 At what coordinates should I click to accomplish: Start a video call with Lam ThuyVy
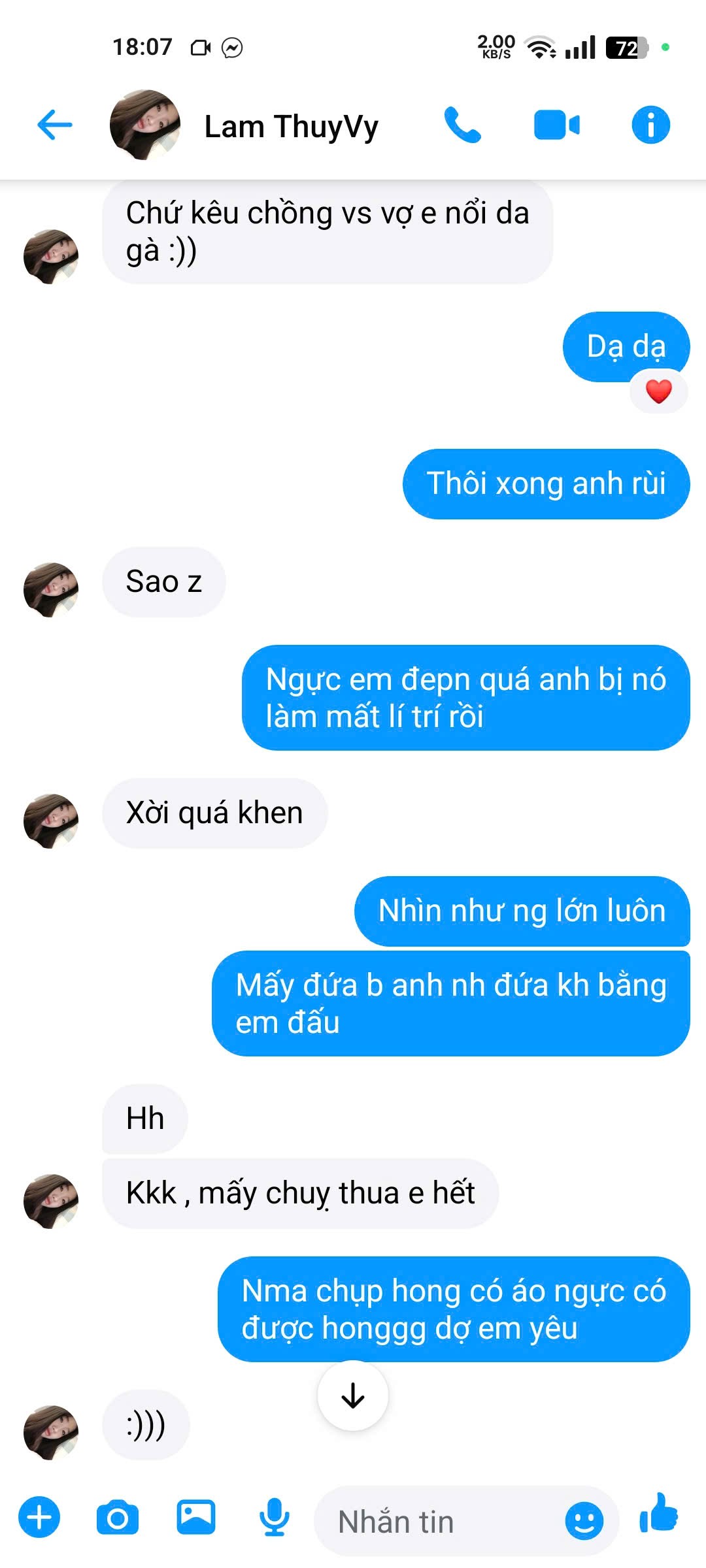(x=556, y=125)
